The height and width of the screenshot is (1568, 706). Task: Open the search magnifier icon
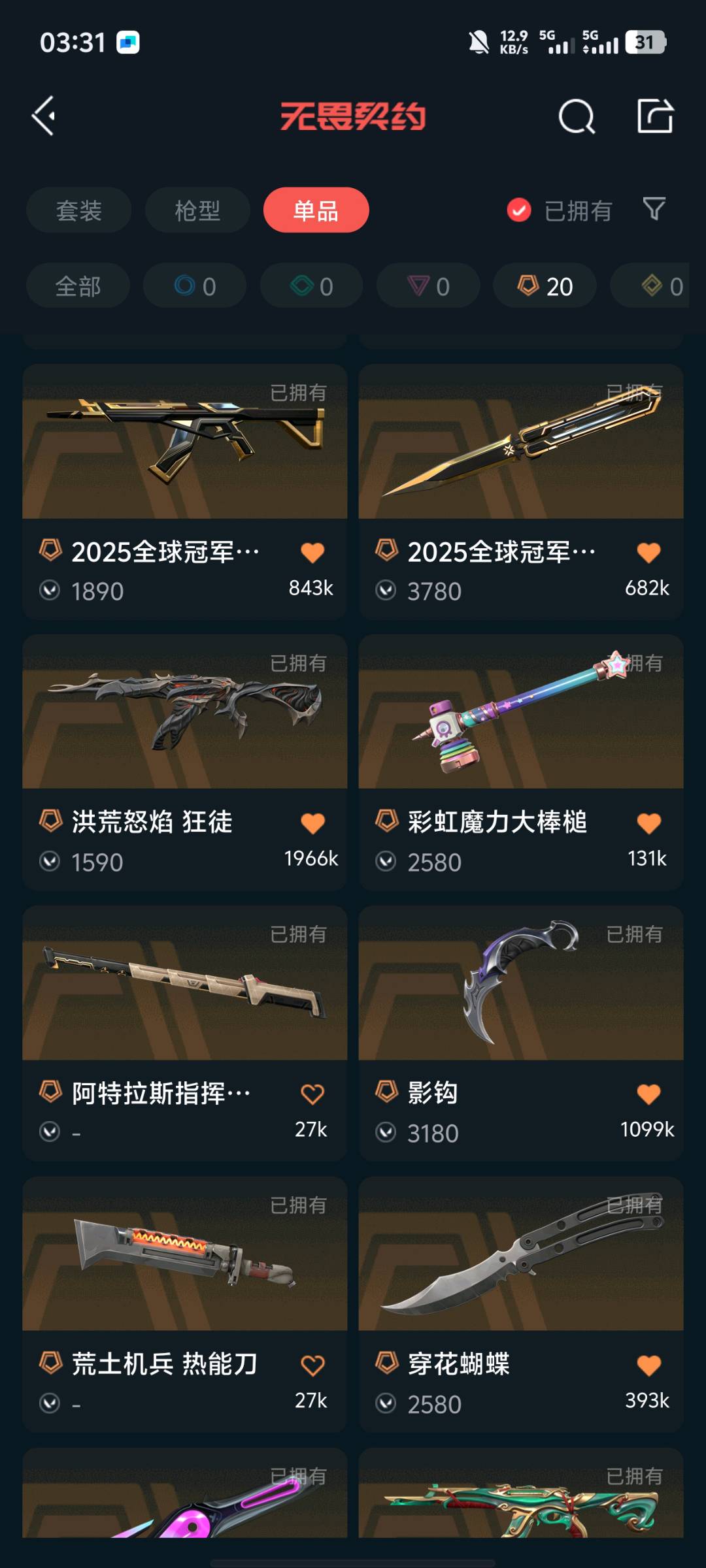(x=577, y=117)
